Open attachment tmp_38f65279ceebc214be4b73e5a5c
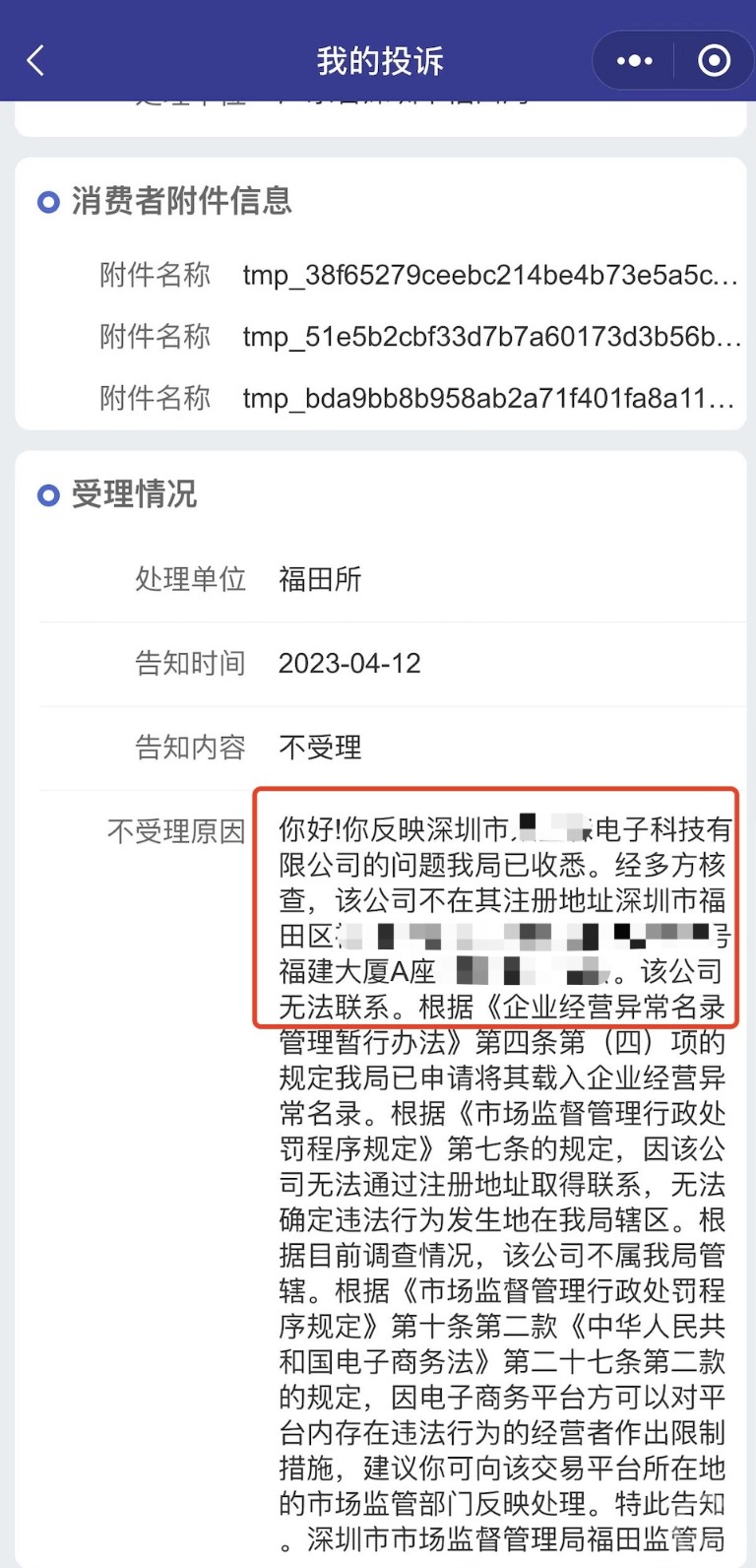 [x=489, y=275]
